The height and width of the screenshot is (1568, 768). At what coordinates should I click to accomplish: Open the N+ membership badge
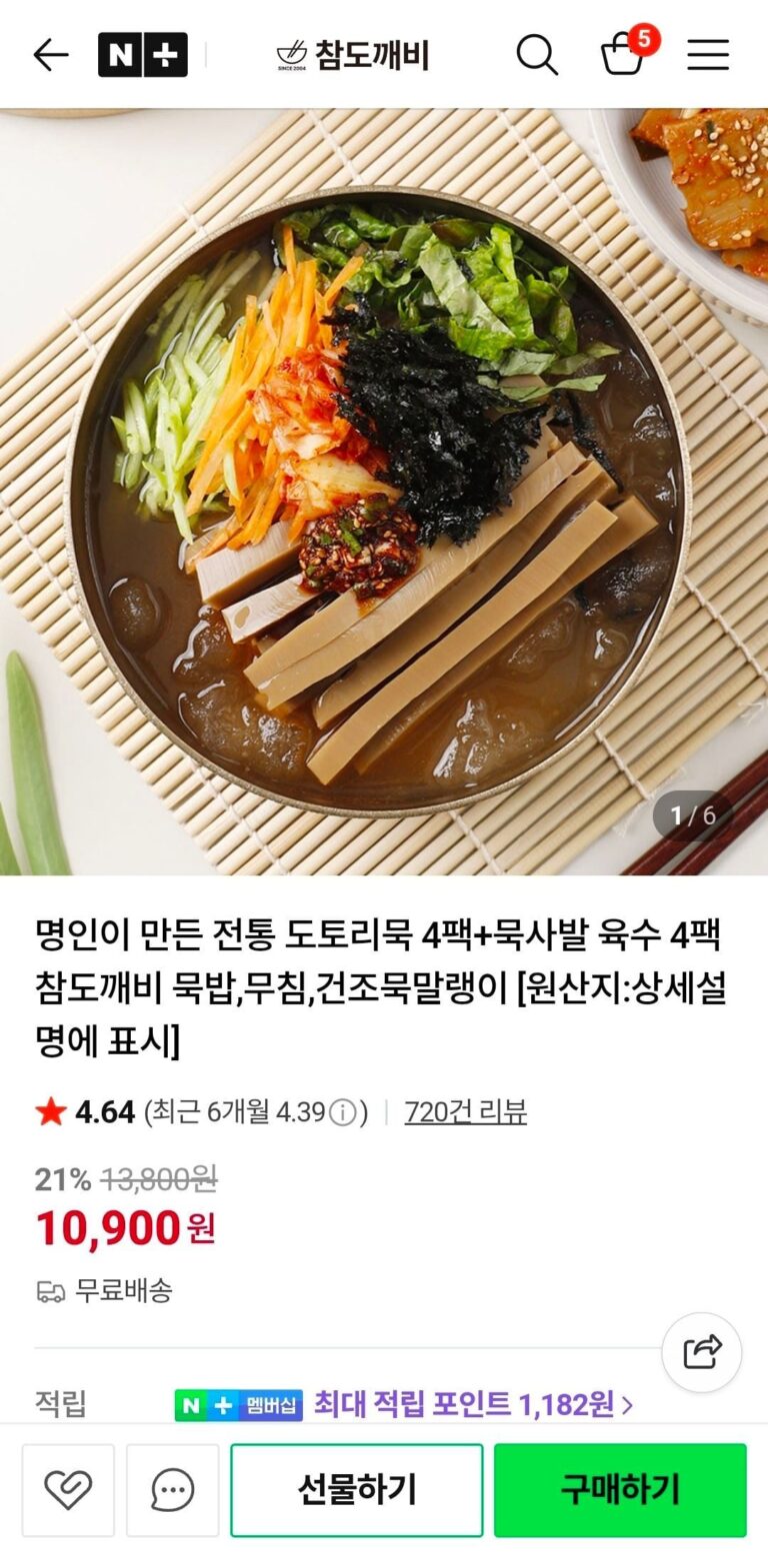(142, 55)
